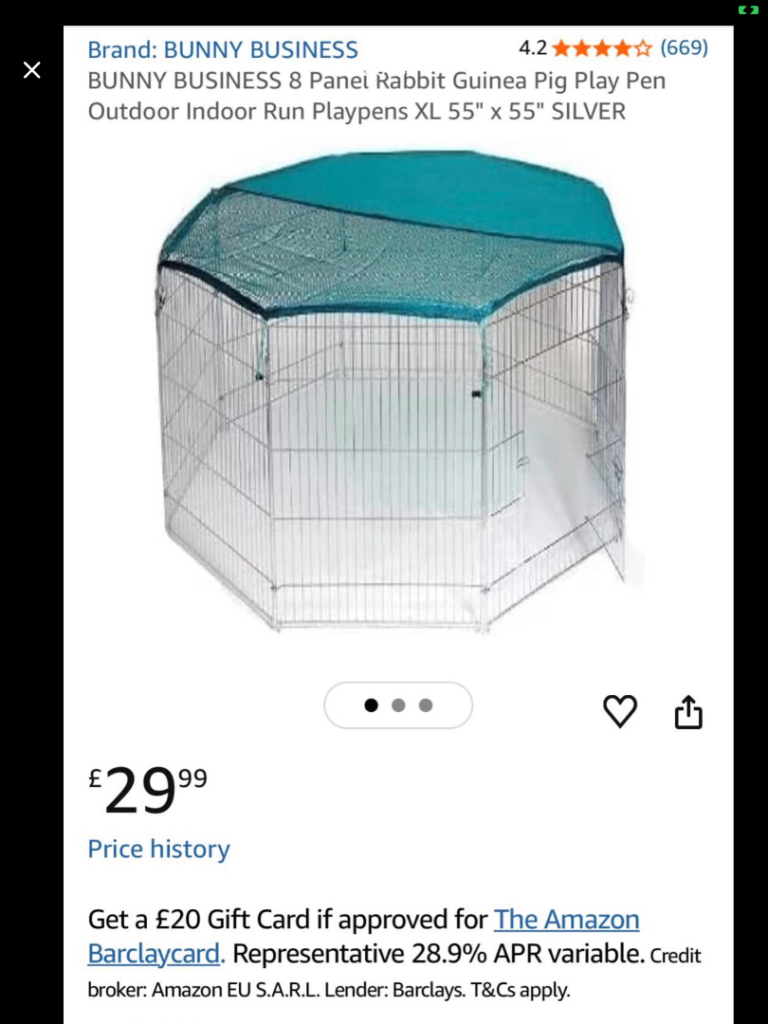The height and width of the screenshot is (1024, 768).
Task: Click the green indicator at top right
Action: coord(748,10)
